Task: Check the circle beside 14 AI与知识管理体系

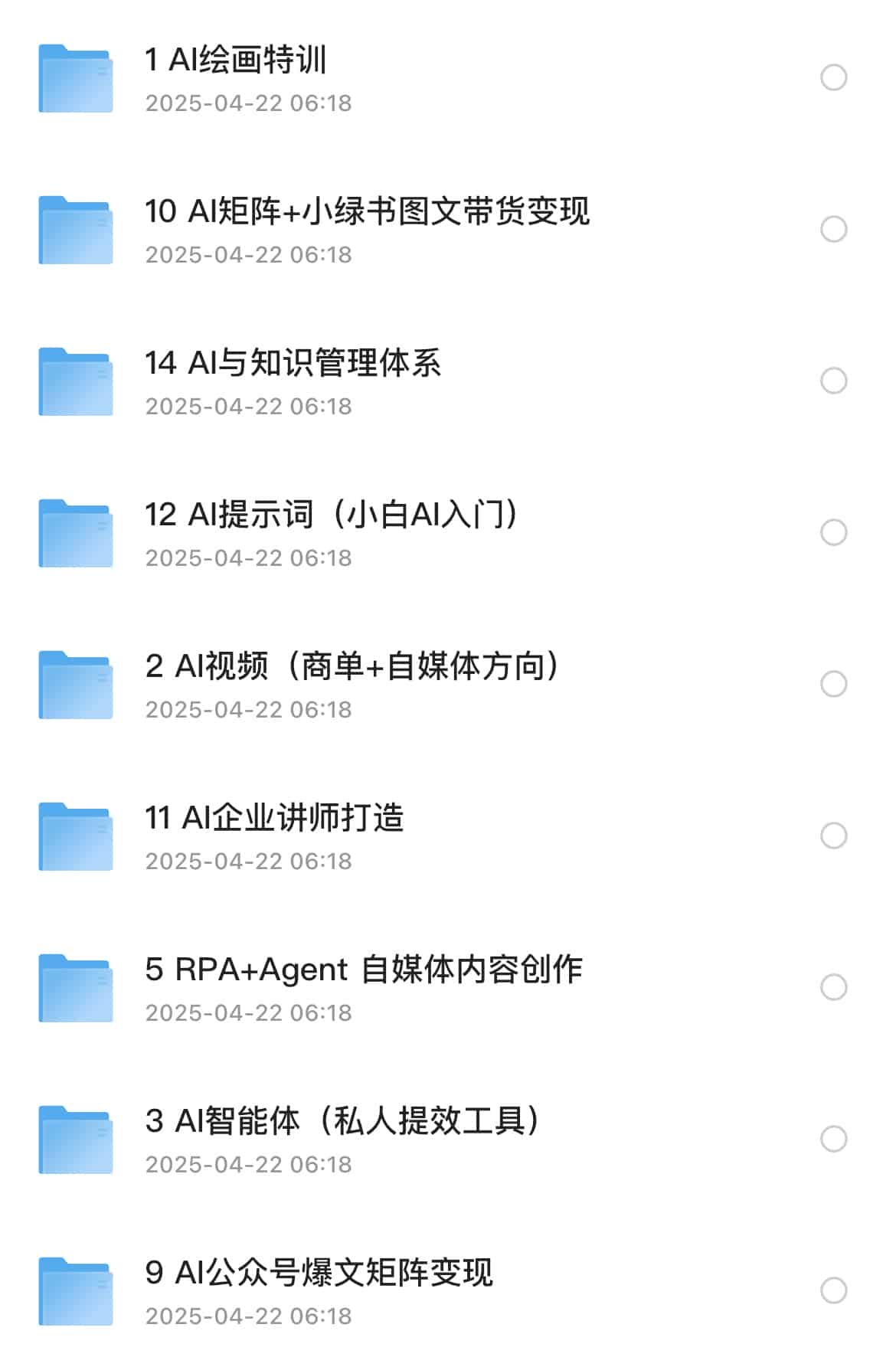Action: coord(833,381)
